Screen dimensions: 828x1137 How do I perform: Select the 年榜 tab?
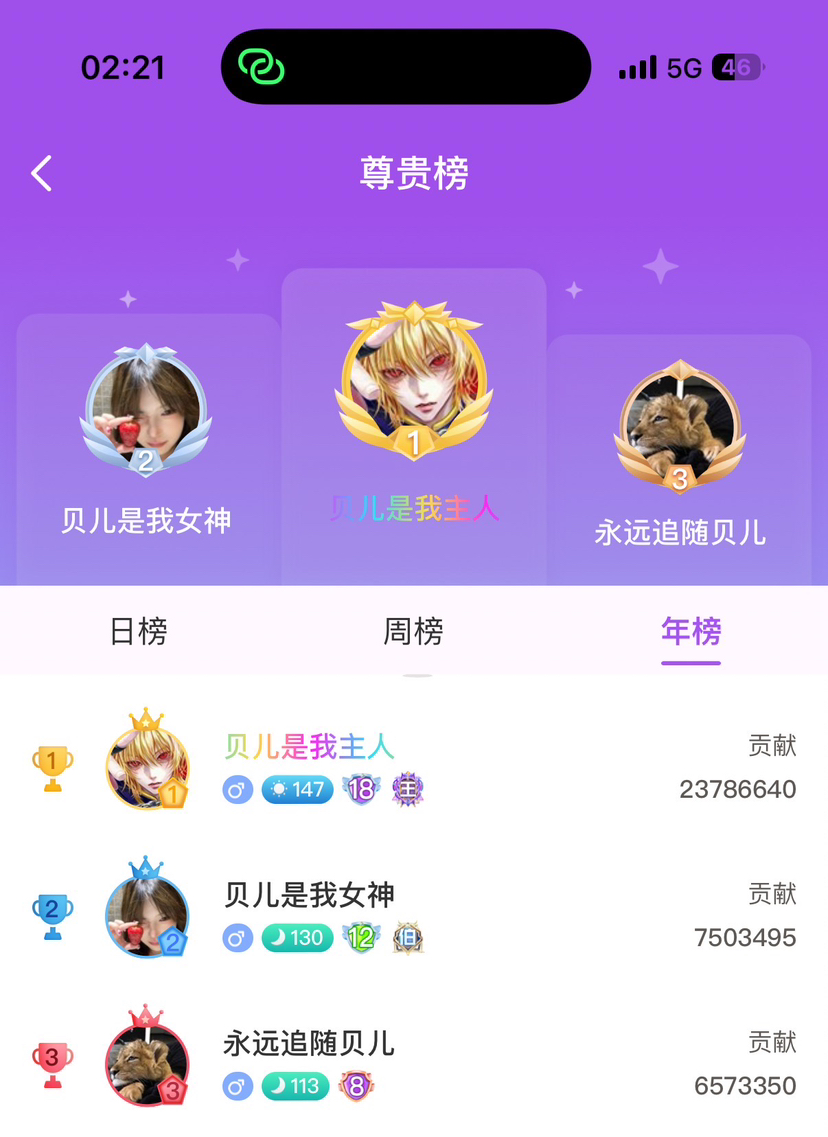click(x=690, y=632)
